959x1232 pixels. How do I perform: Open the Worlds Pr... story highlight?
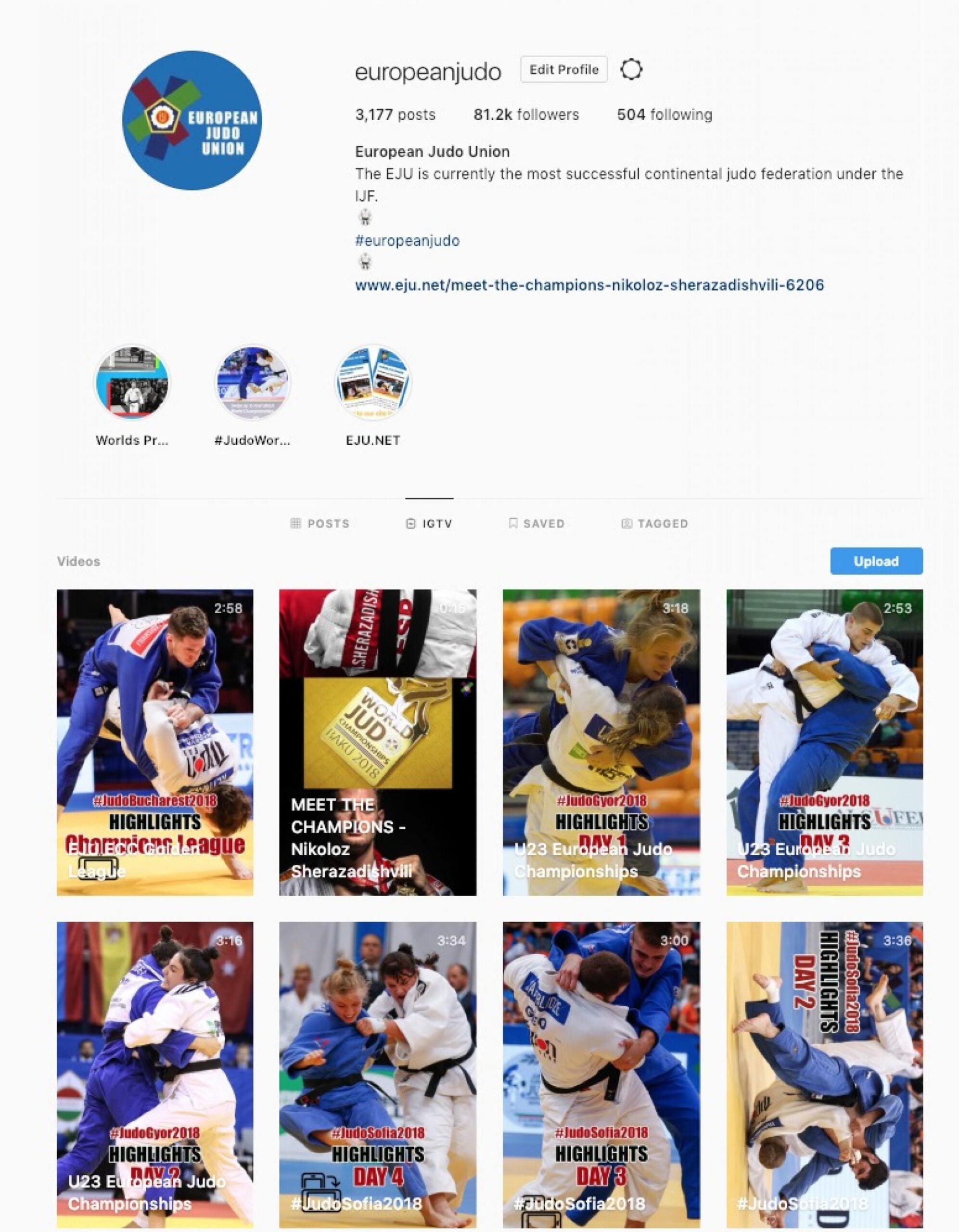click(x=132, y=383)
